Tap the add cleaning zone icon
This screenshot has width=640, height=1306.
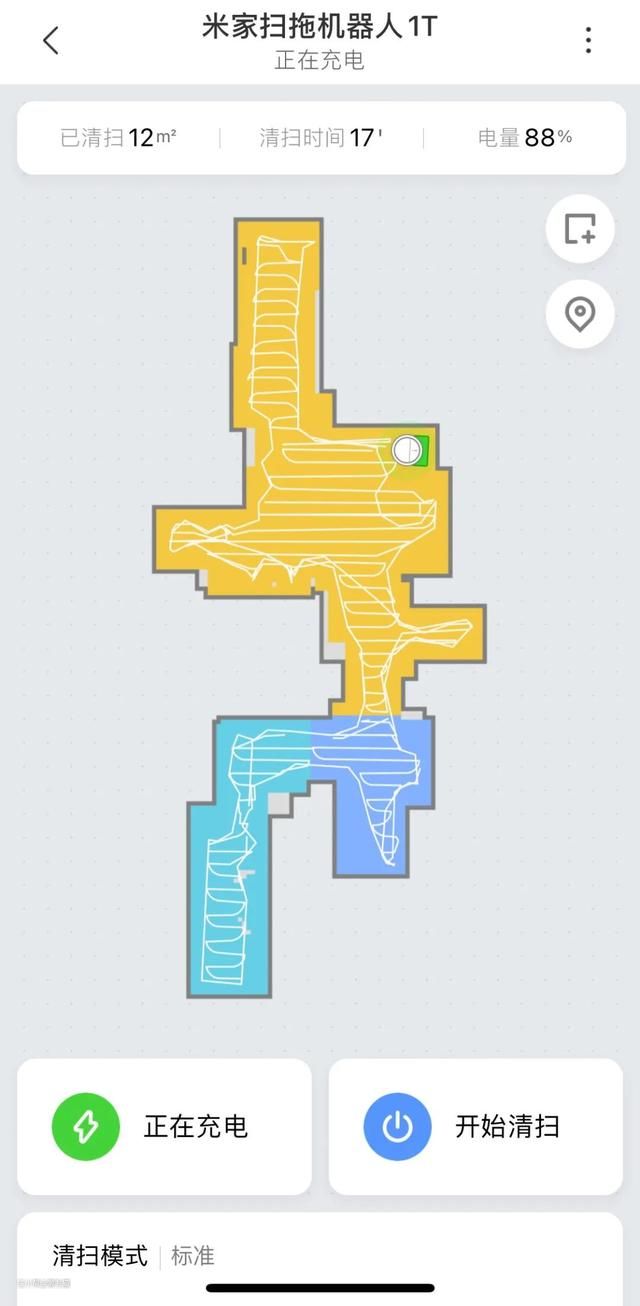click(x=580, y=229)
